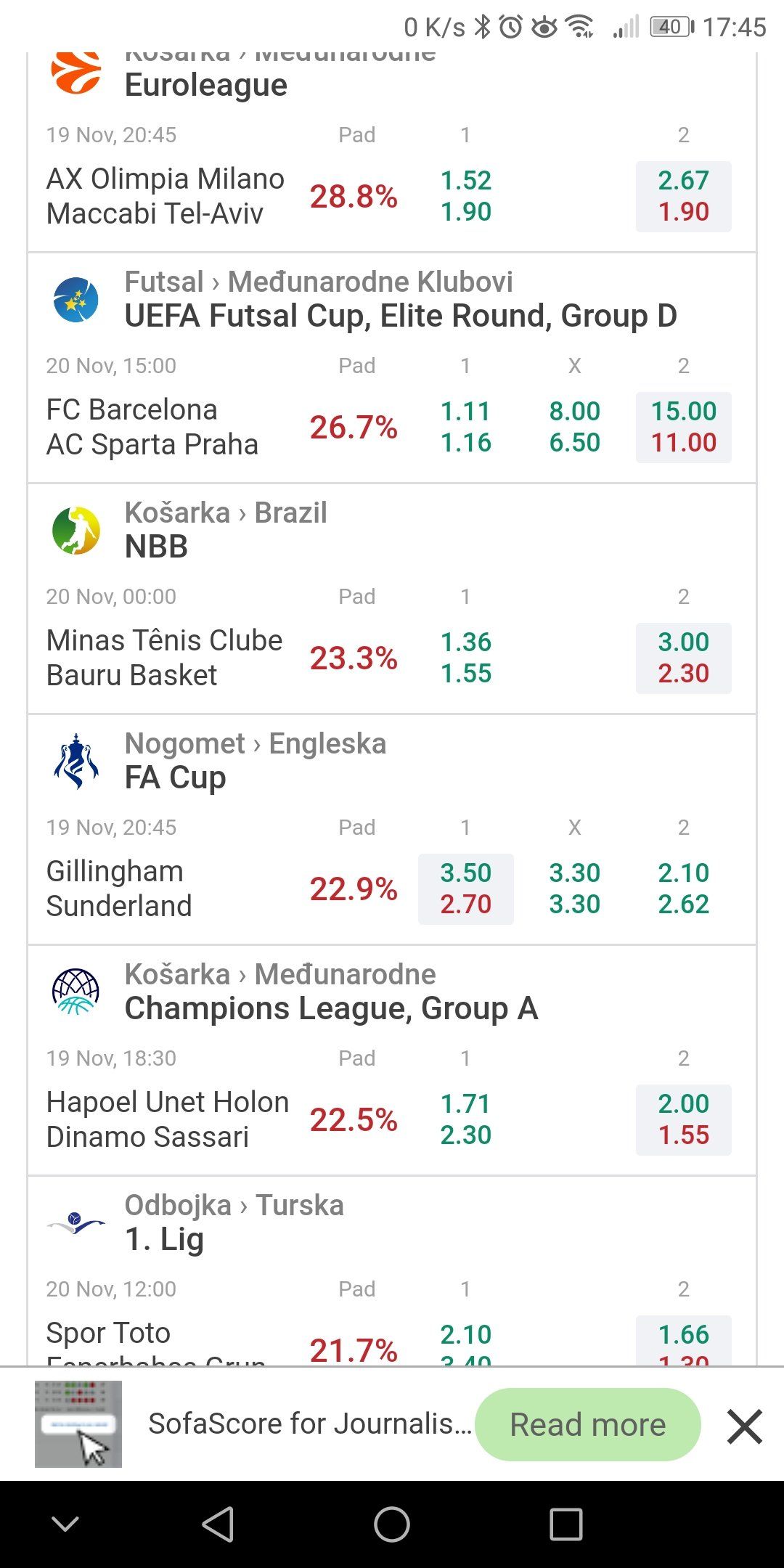Tap Read more on the SofaScore banner
The image size is (784, 1568).
pos(587,1424)
